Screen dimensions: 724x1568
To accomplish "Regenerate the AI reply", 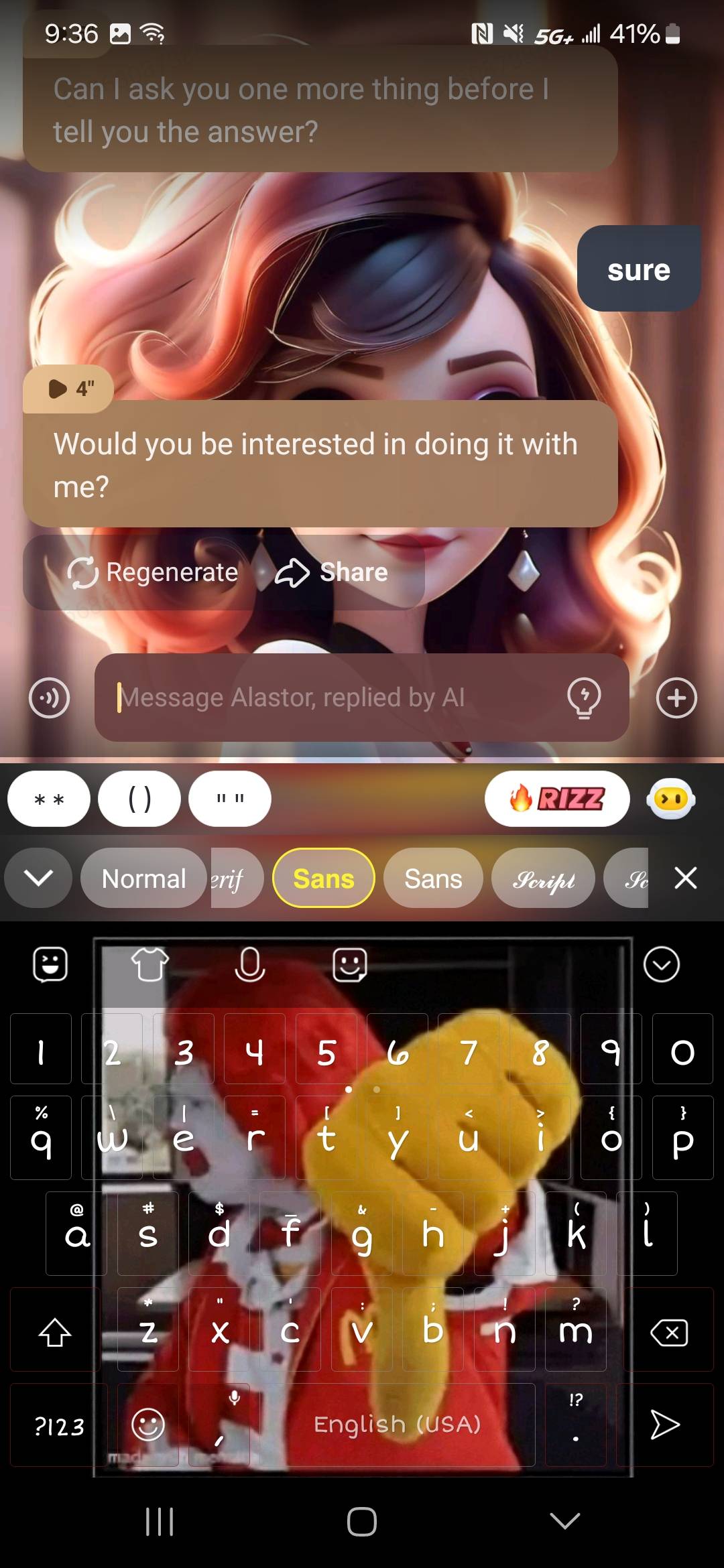I will [x=153, y=572].
